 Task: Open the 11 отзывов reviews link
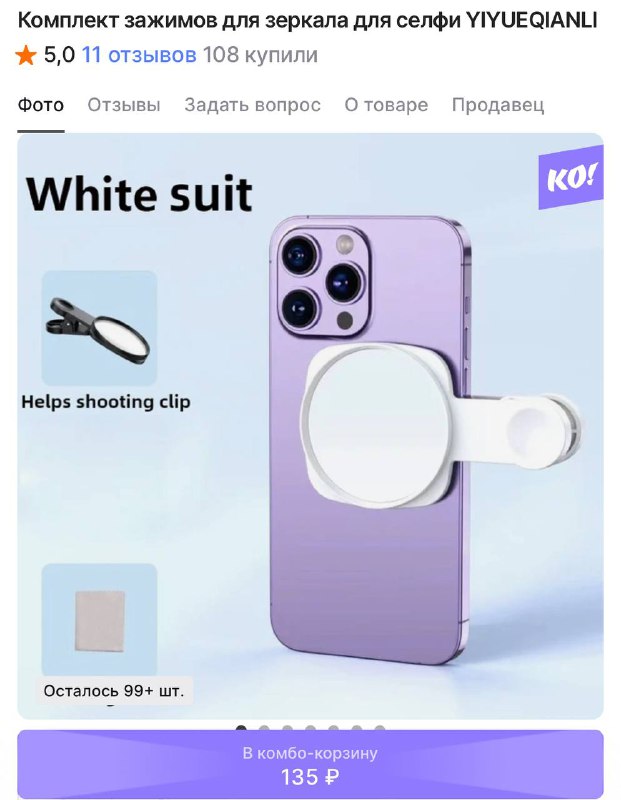click(139, 55)
